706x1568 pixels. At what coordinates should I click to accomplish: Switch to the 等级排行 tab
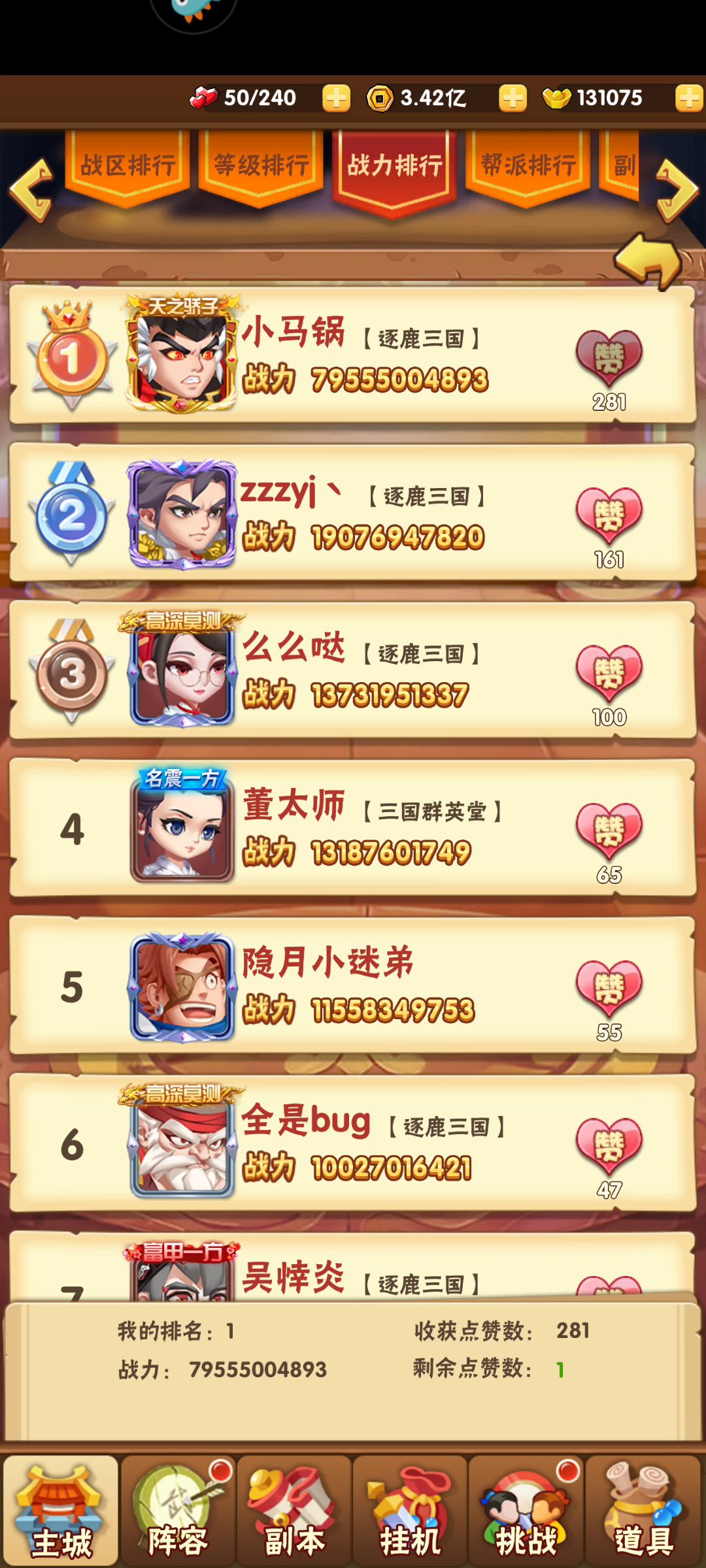click(261, 165)
